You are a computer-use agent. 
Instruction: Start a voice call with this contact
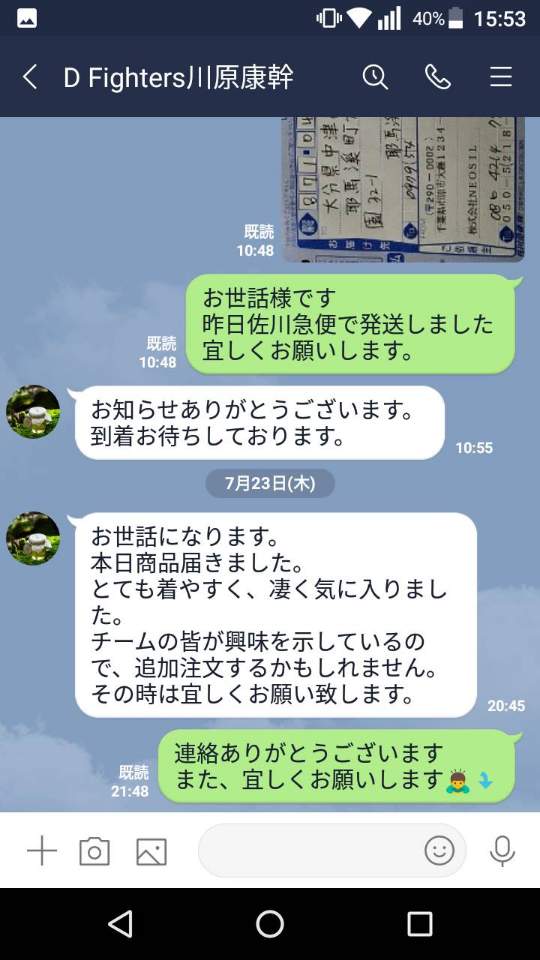coord(438,77)
